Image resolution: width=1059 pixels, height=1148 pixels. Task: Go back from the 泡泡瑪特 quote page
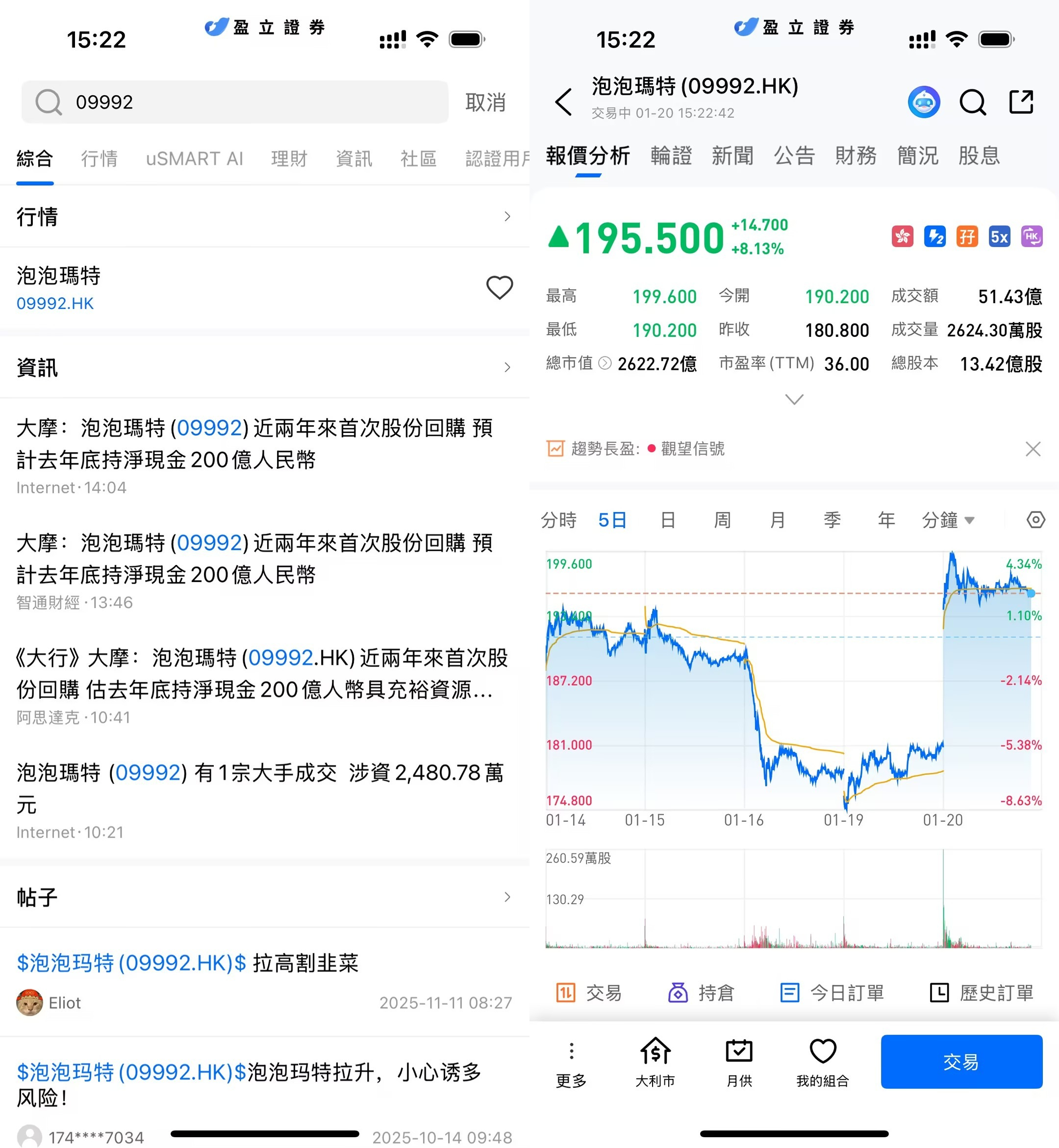(x=564, y=102)
